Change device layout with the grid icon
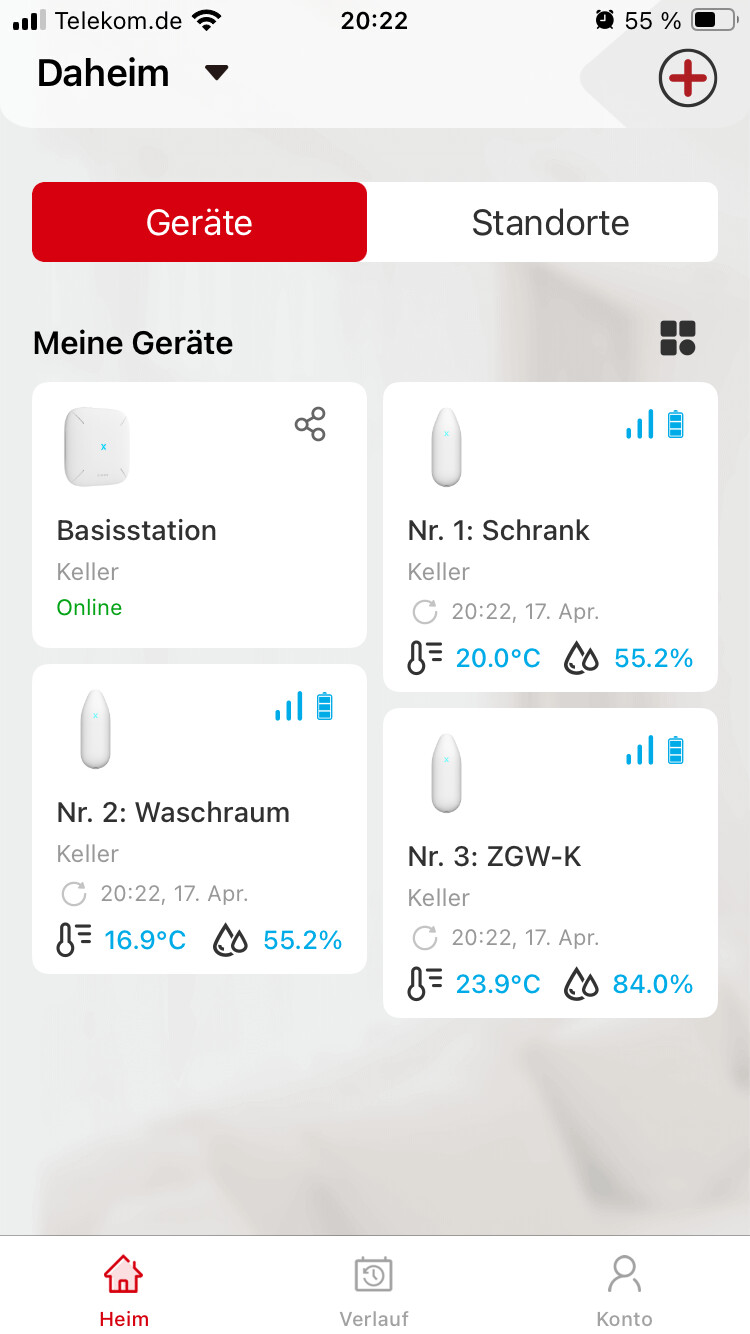 [x=678, y=338]
